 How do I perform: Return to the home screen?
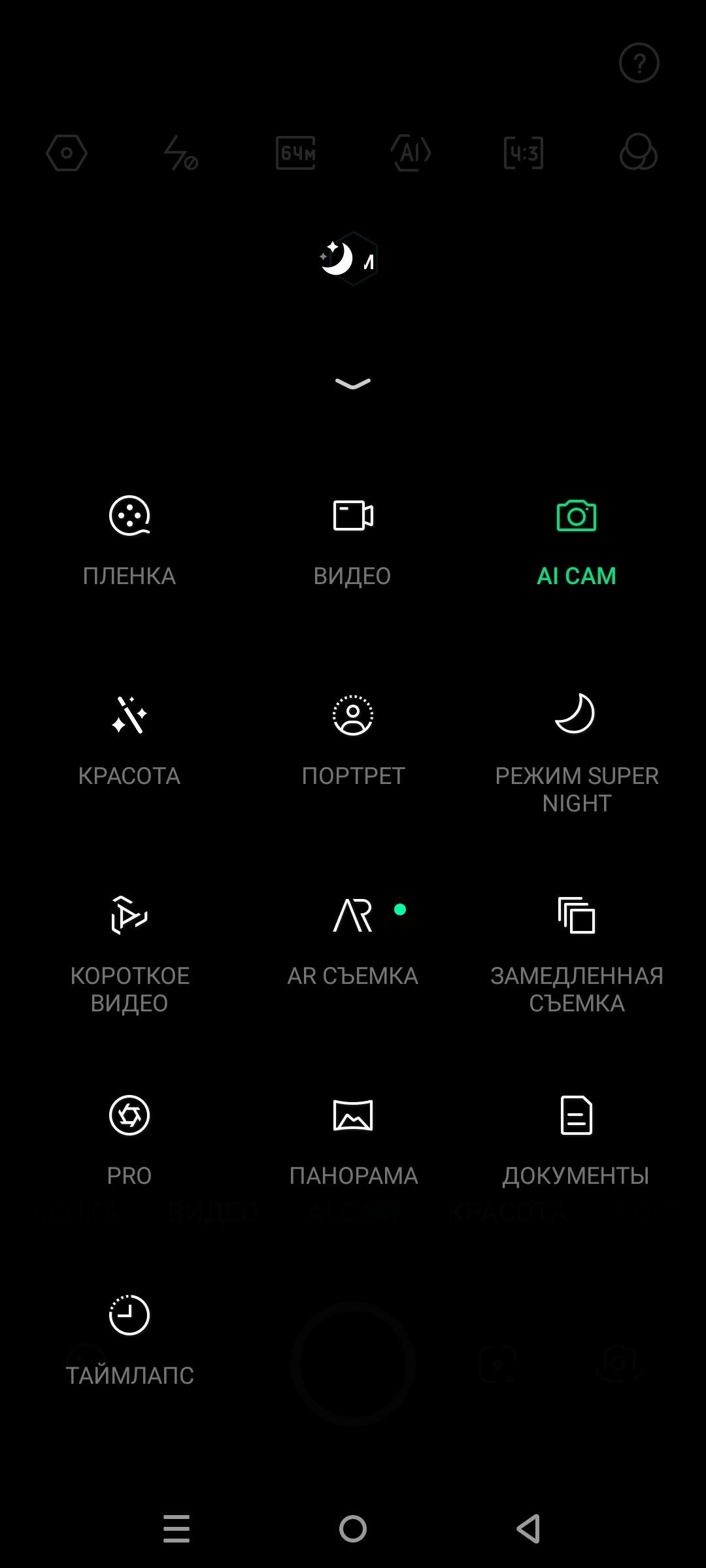coord(353,1529)
